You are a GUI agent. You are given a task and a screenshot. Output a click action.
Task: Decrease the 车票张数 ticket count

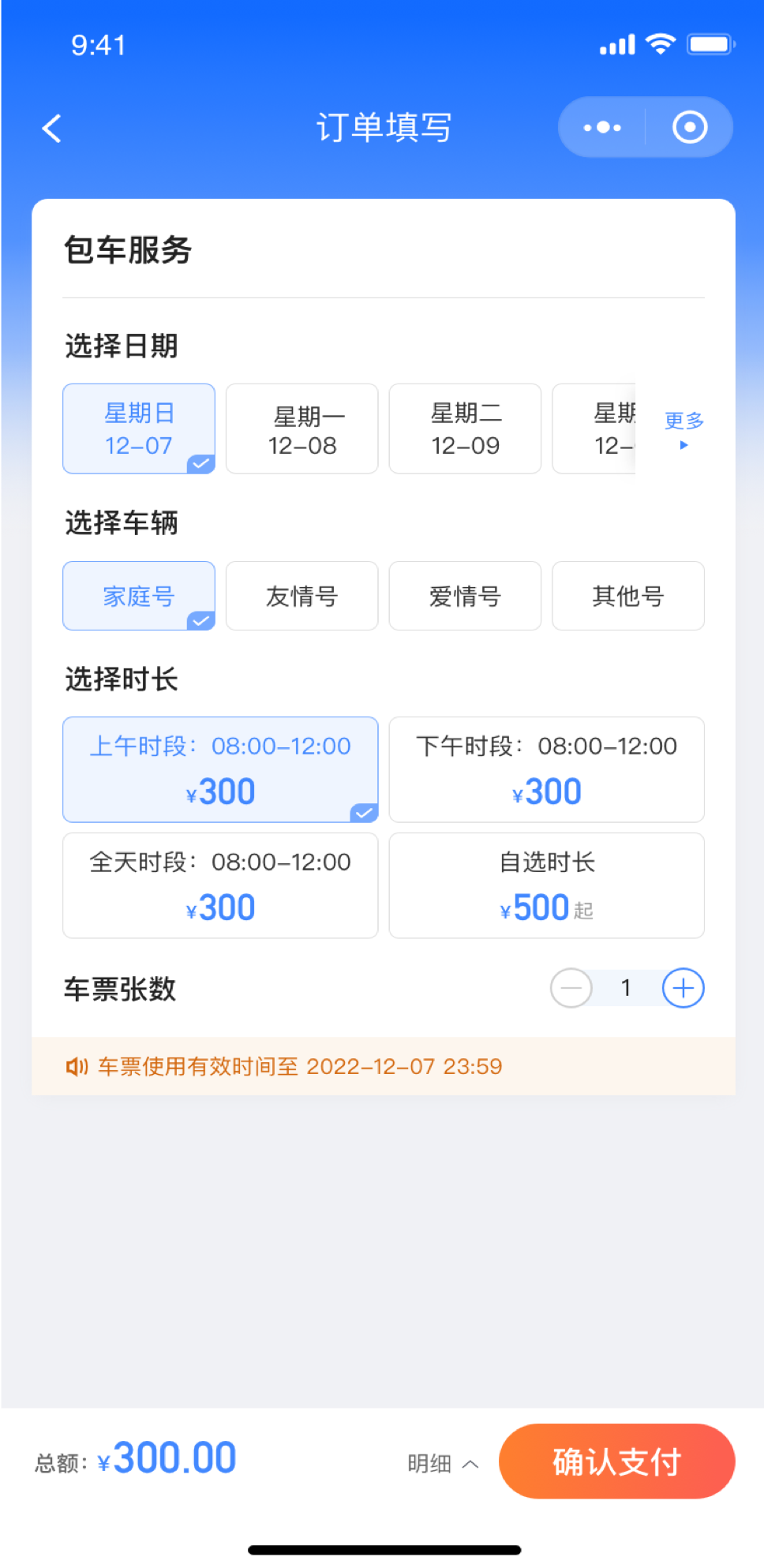[x=571, y=988]
